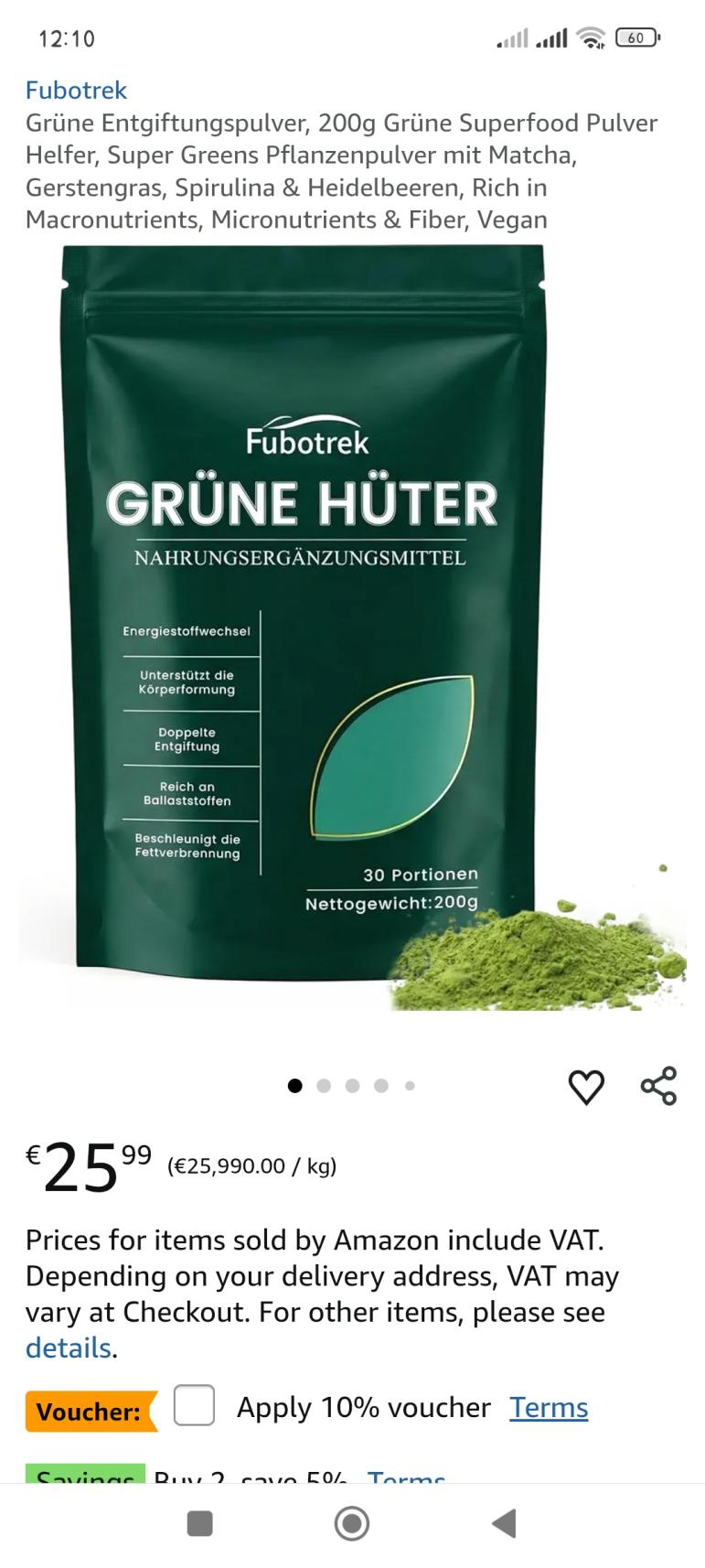
Task: Check the 10% voucher checkbox
Action: [194, 1405]
